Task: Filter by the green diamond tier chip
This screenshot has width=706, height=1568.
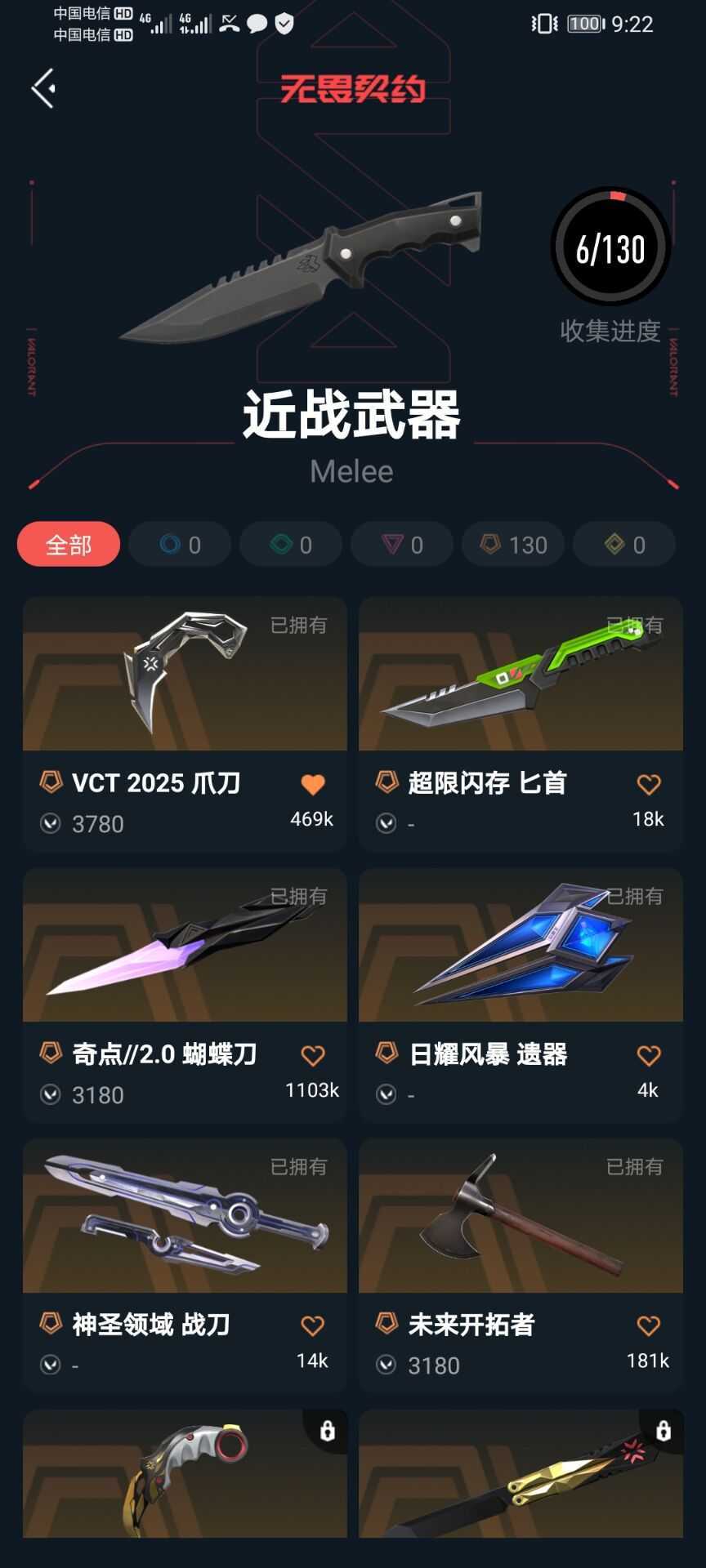Action: coord(291,544)
